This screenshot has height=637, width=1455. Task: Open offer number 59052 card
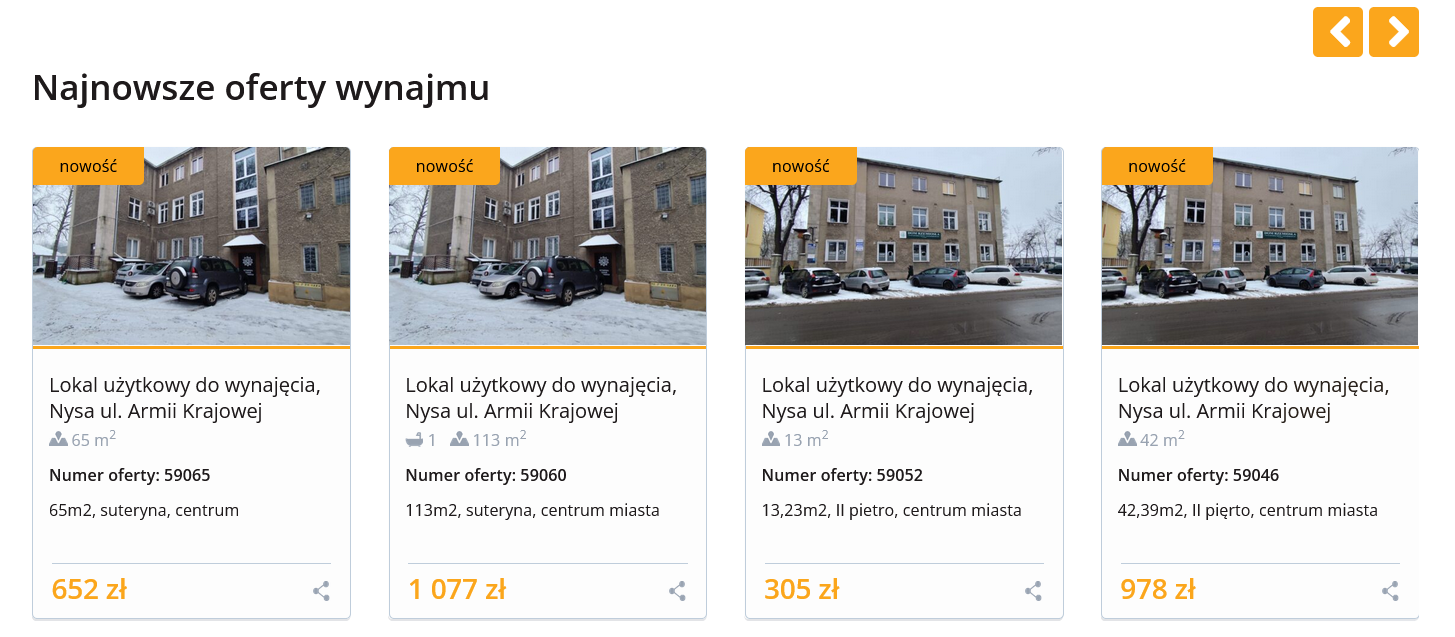pos(897,397)
